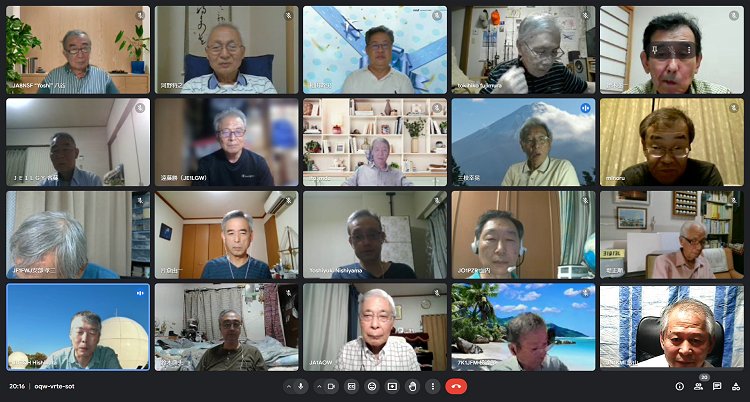This screenshot has width=750, height=402.
Task: Raise your hand
Action: point(412,386)
